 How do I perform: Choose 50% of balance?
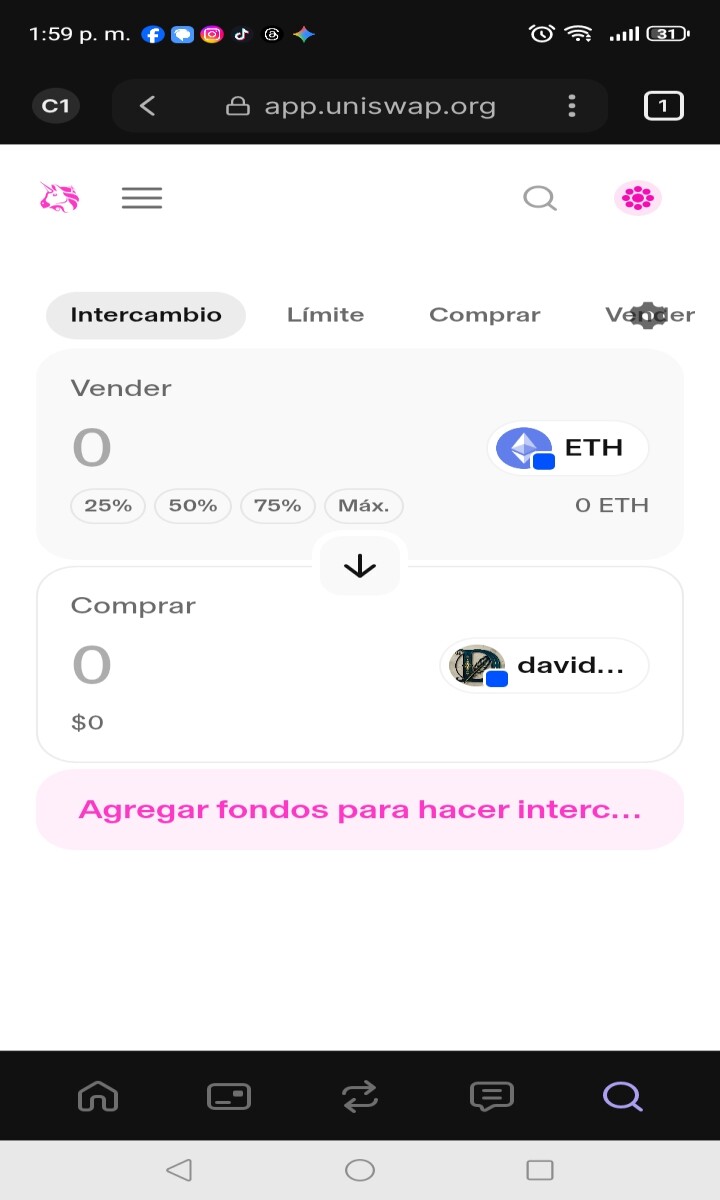click(193, 506)
